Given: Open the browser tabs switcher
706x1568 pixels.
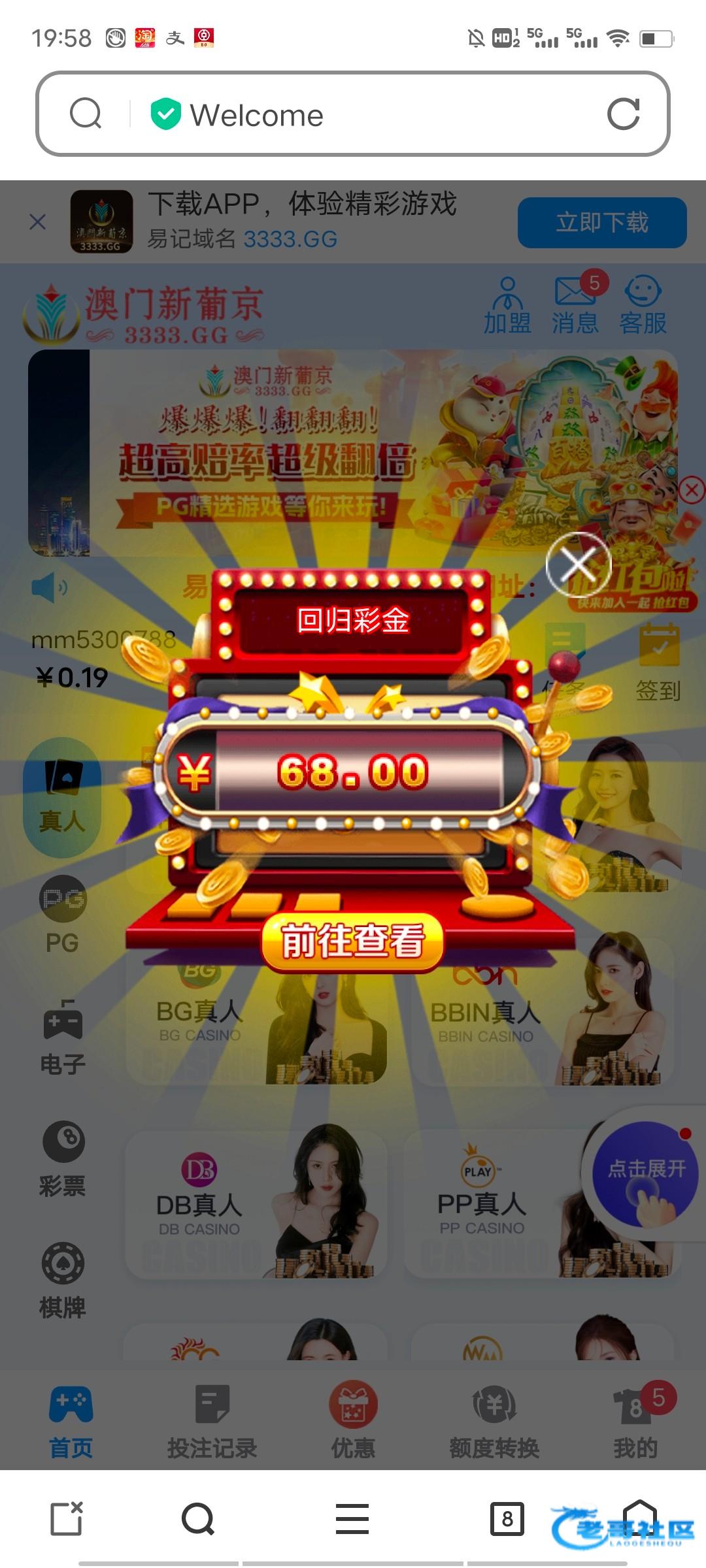Looking at the screenshot, I should (507, 1518).
